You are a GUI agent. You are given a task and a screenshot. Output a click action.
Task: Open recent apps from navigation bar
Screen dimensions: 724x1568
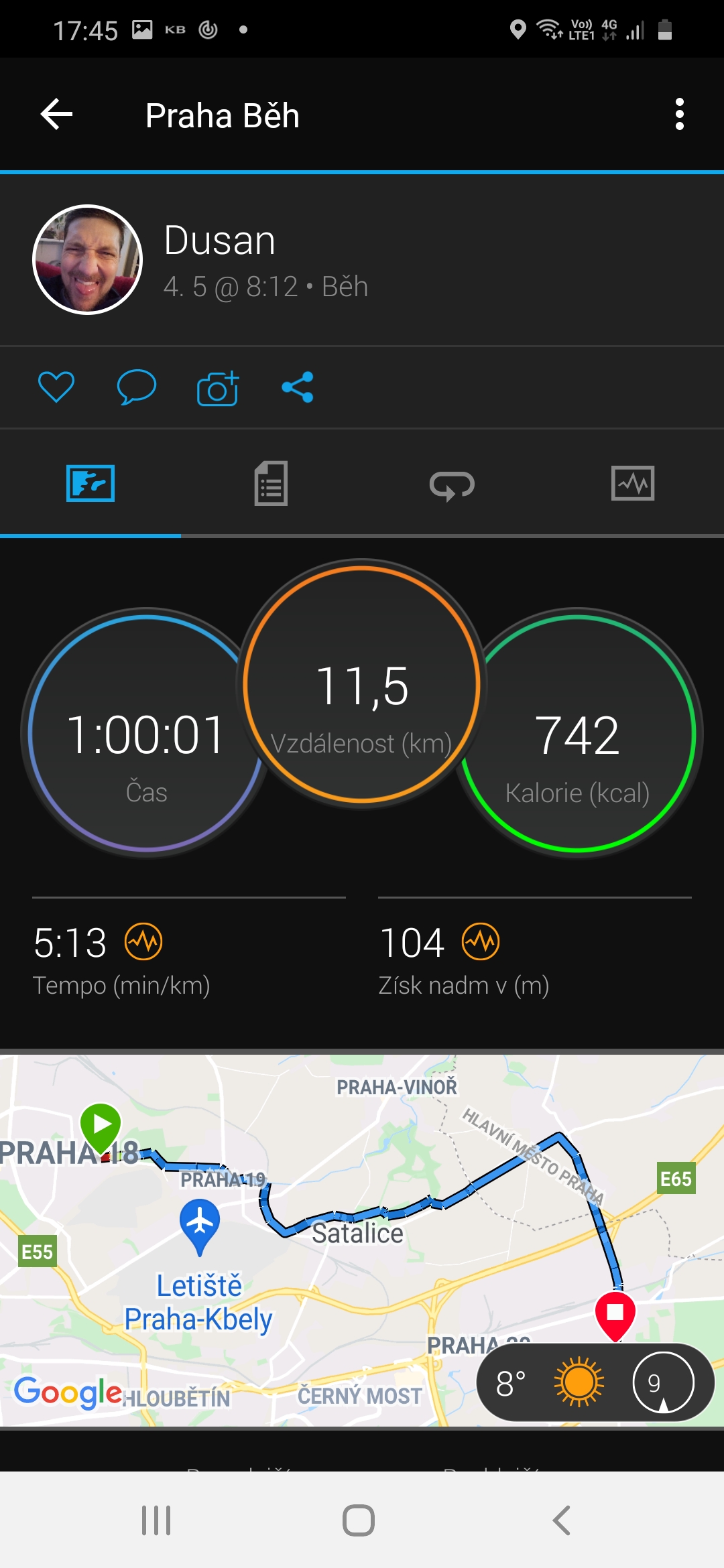[156, 1520]
